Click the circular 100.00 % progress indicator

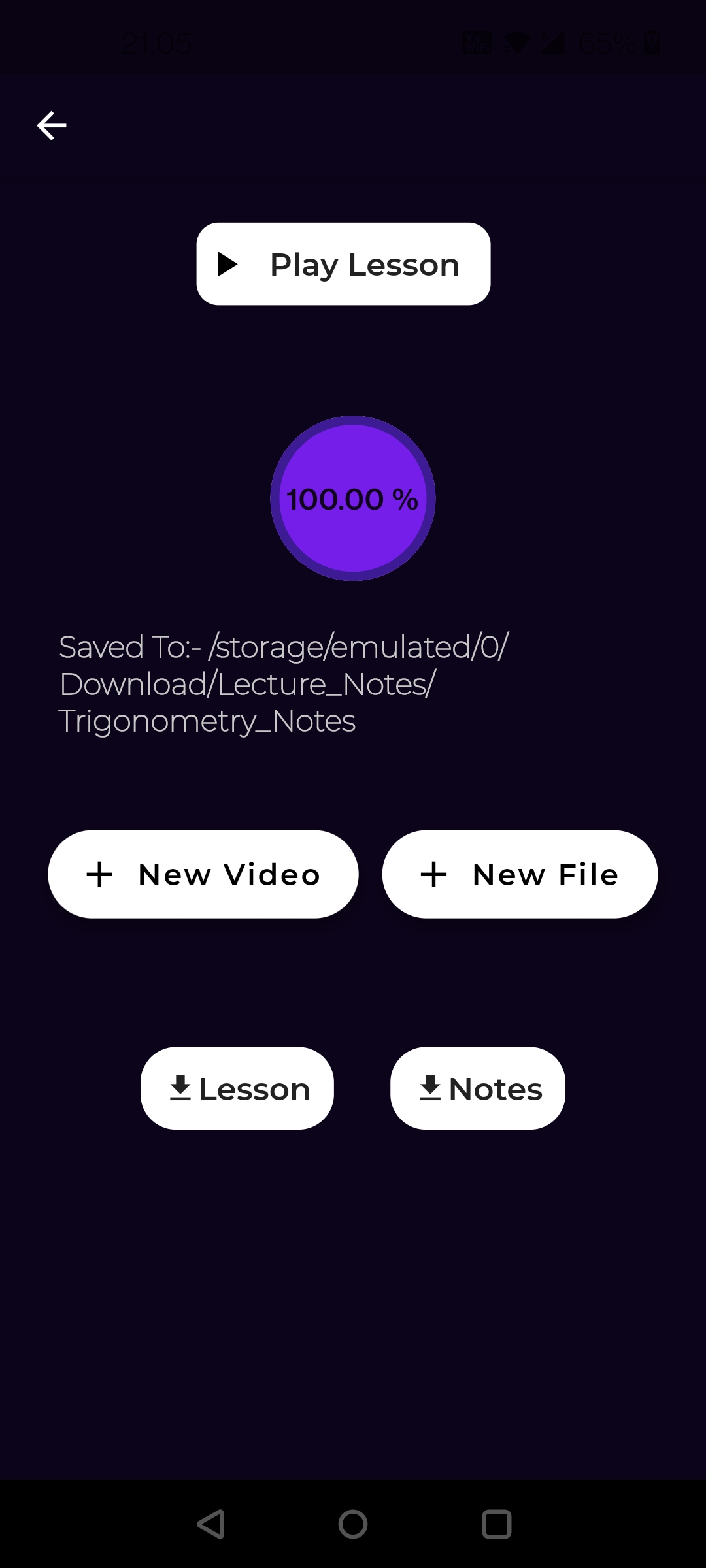(352, 498)
